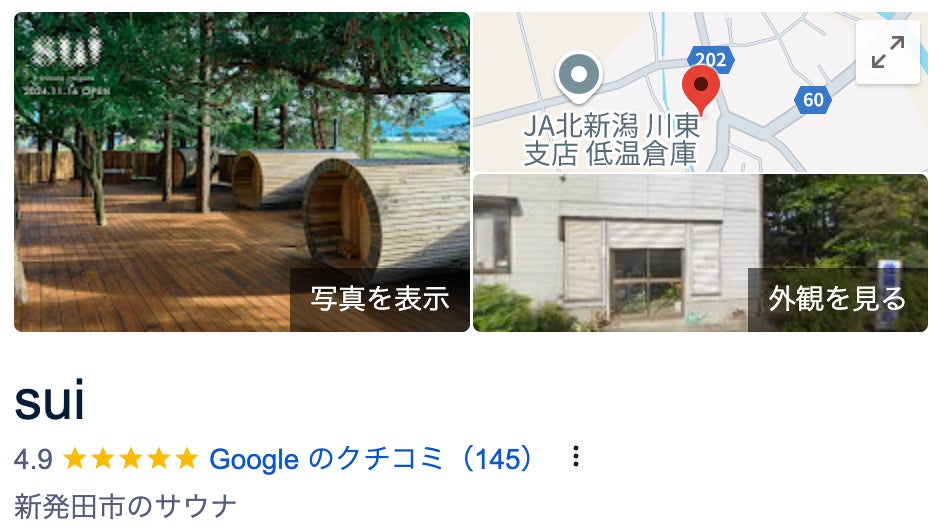This screenshot has height=530, width=944.
Task: View the exterior via 外観を見る
Action: pyautogui.click(x=837, y=299)
